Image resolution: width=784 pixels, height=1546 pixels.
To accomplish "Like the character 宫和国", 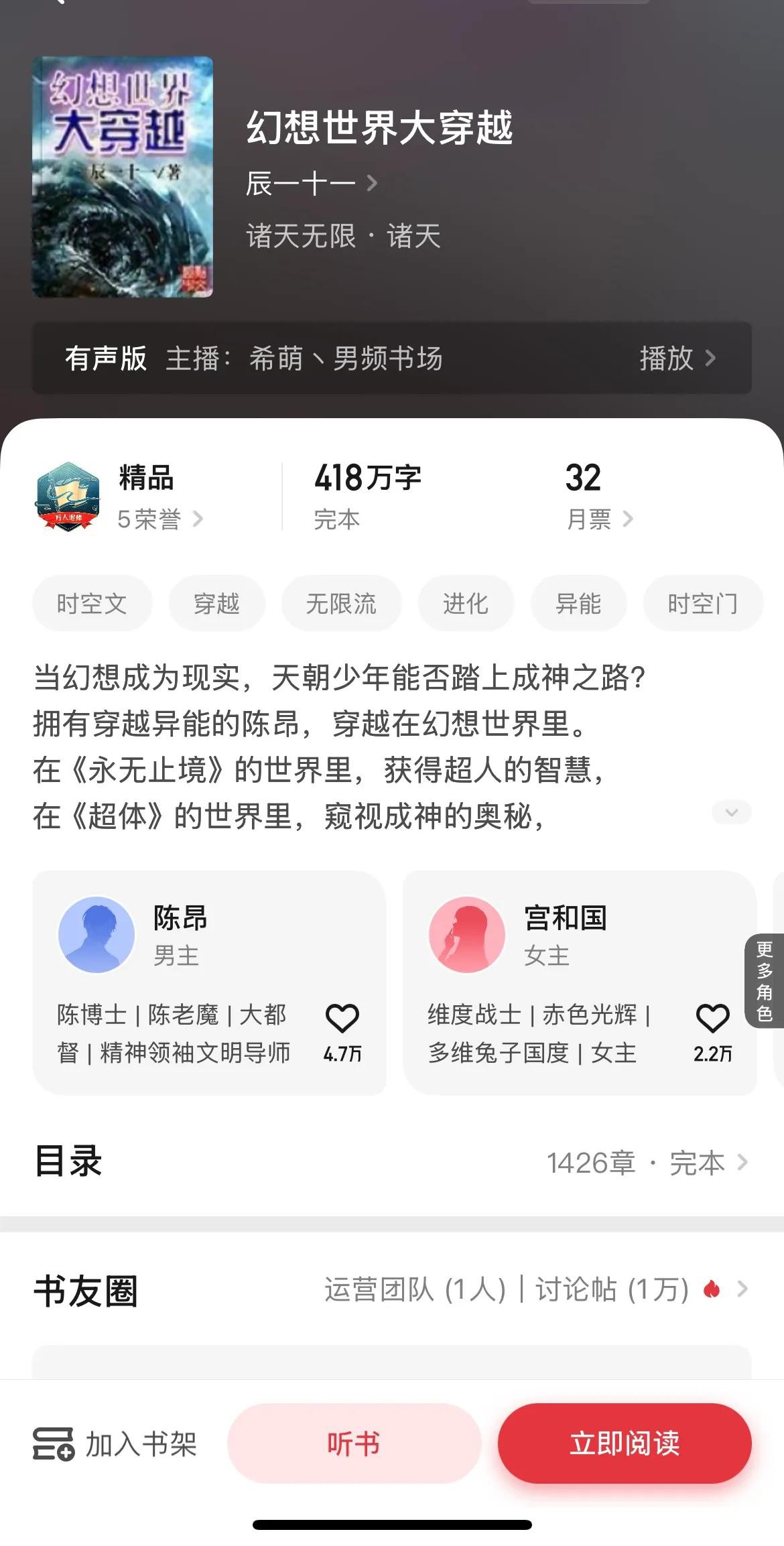I will click(712, 1019).
